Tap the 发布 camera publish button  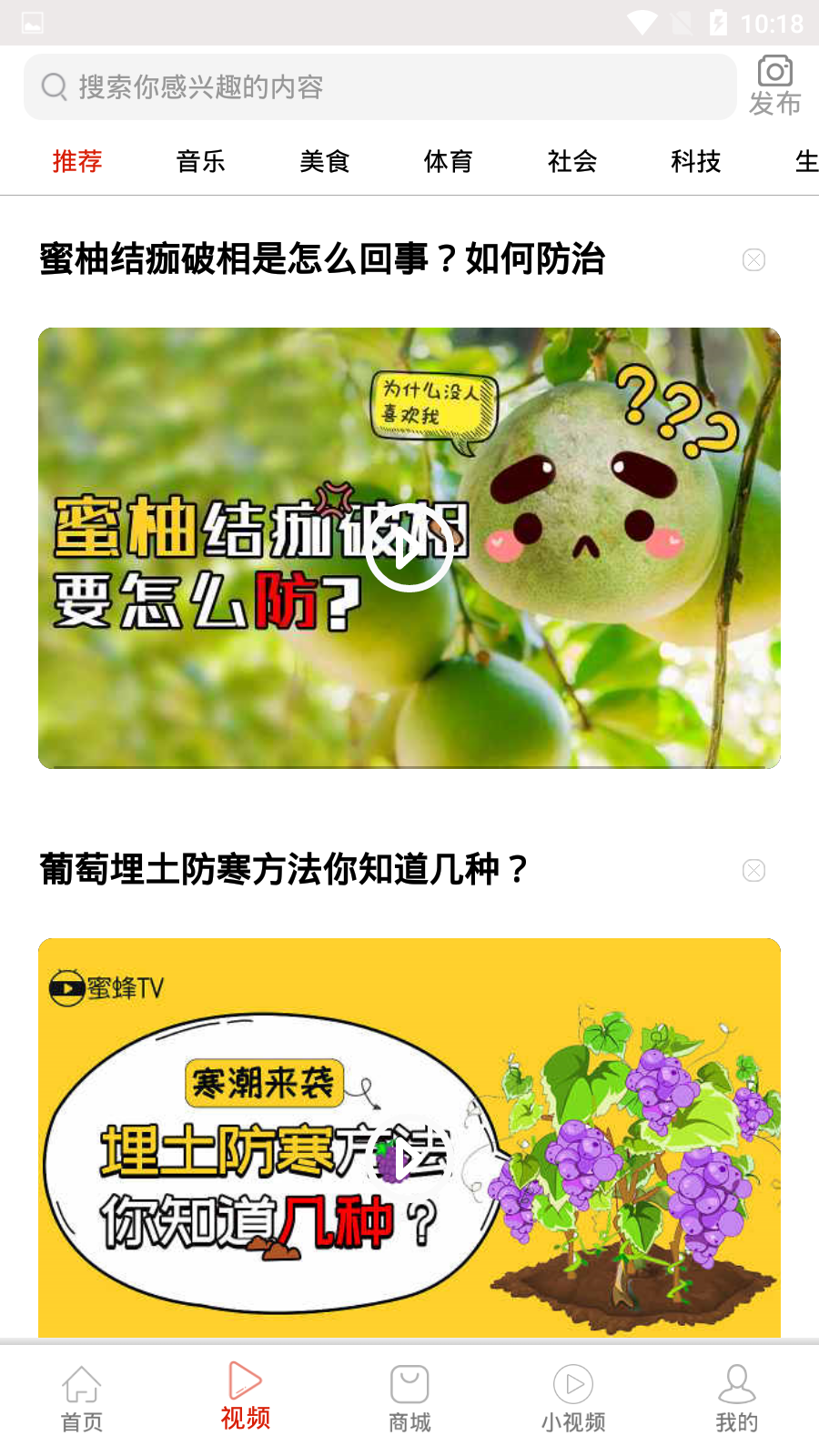774,86
